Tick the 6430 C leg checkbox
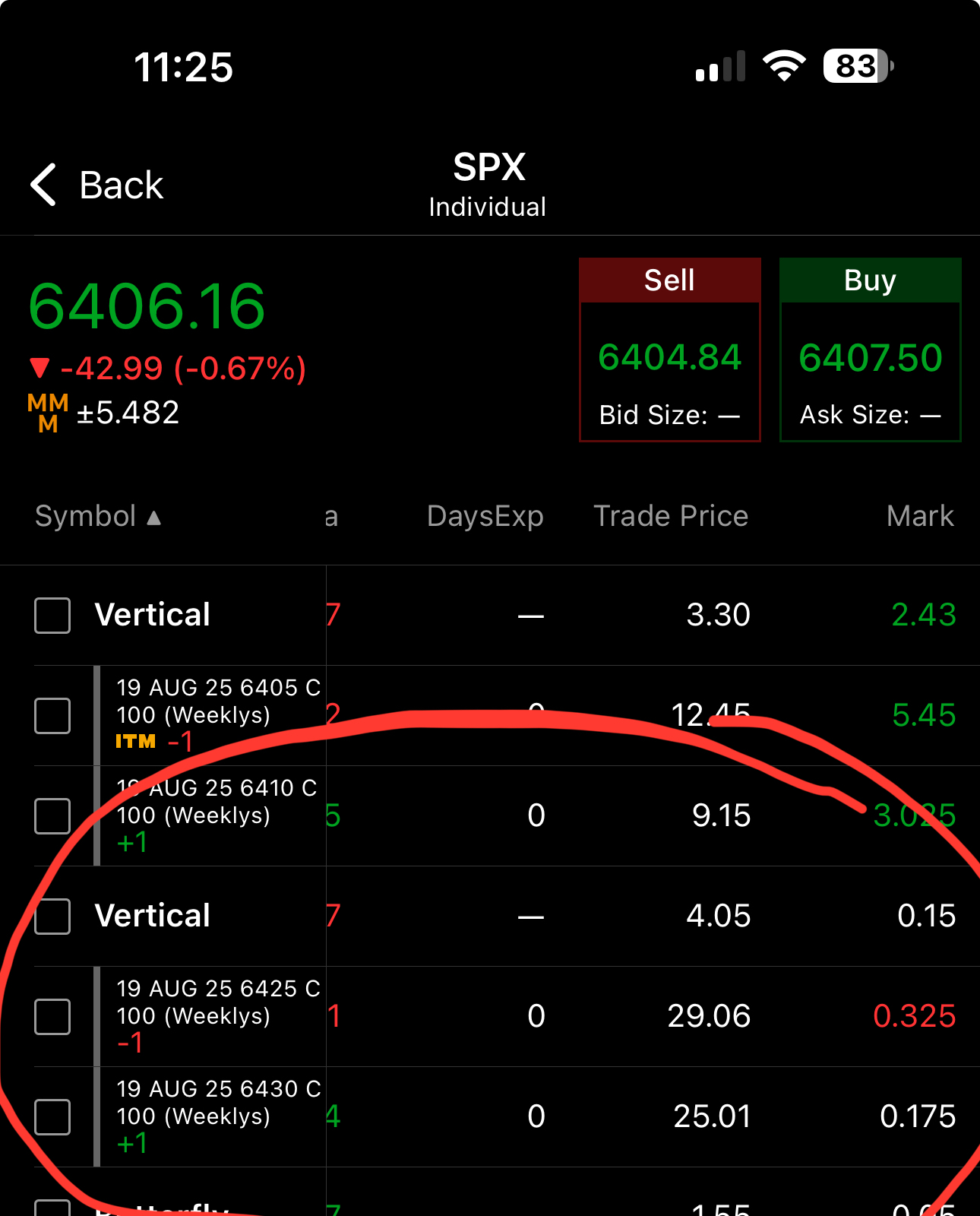The image size is (980, 1216). pyautogui.click(x=52, y=1116)
